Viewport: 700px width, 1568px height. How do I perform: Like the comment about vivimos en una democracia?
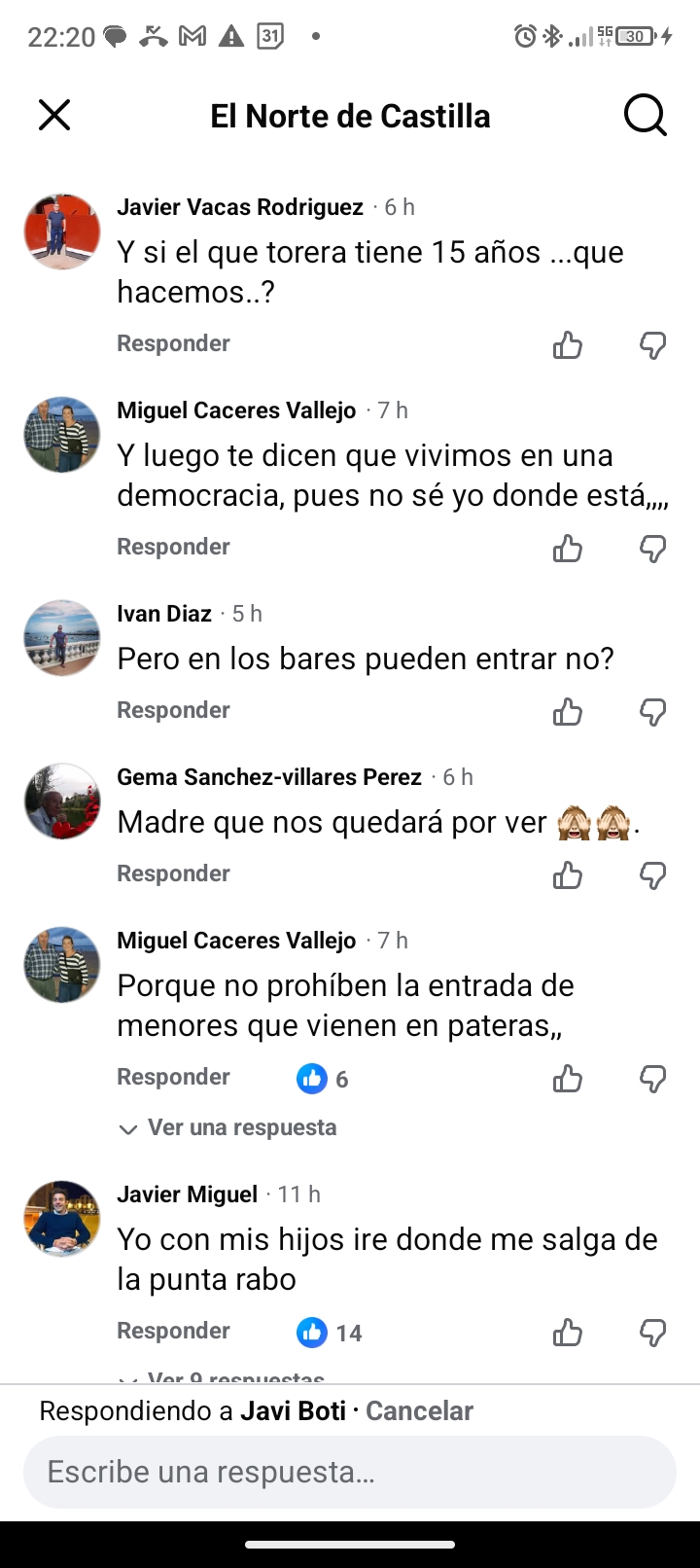point(568,548)
